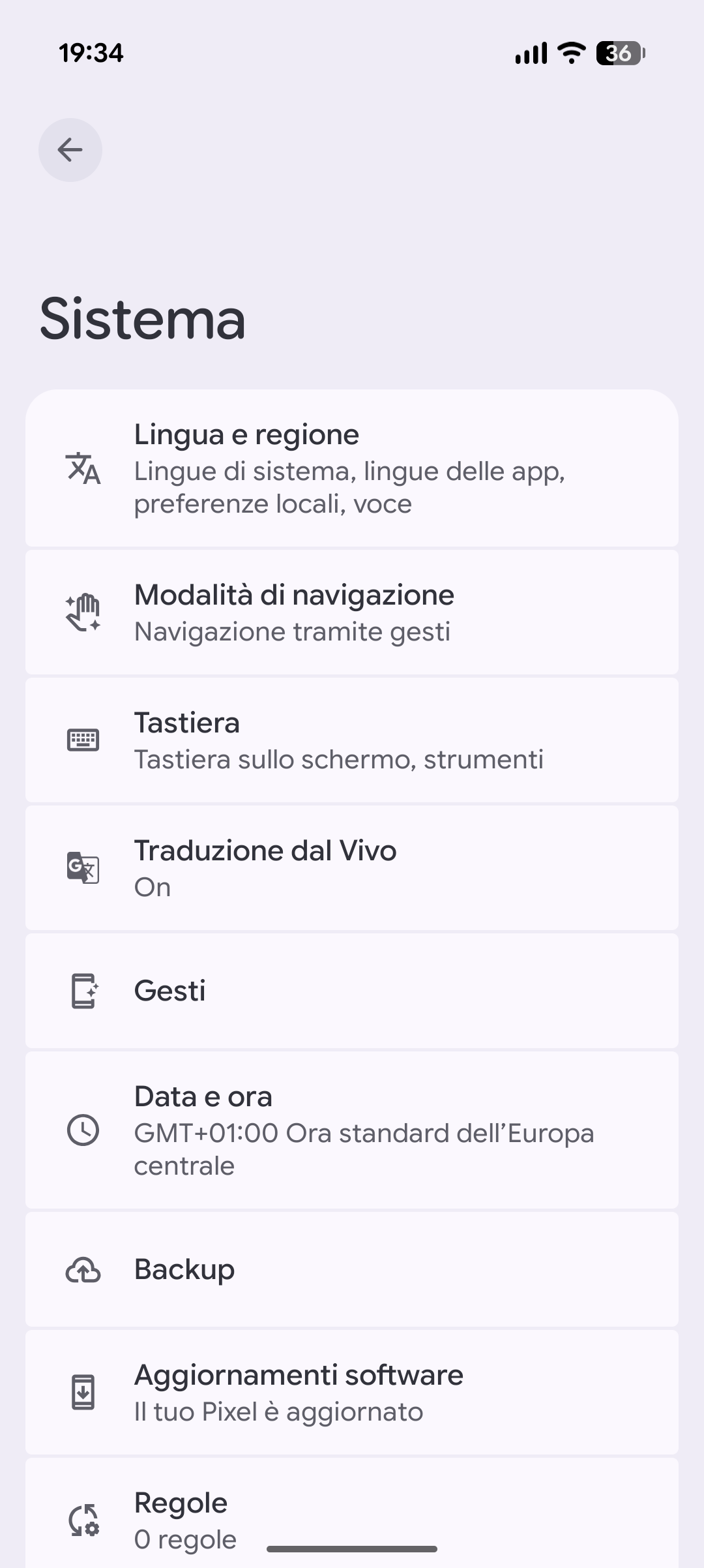Open Backup settings
Image resolution: width=704 pixels, height=1568 pixels.
[x=352, y=1269]
